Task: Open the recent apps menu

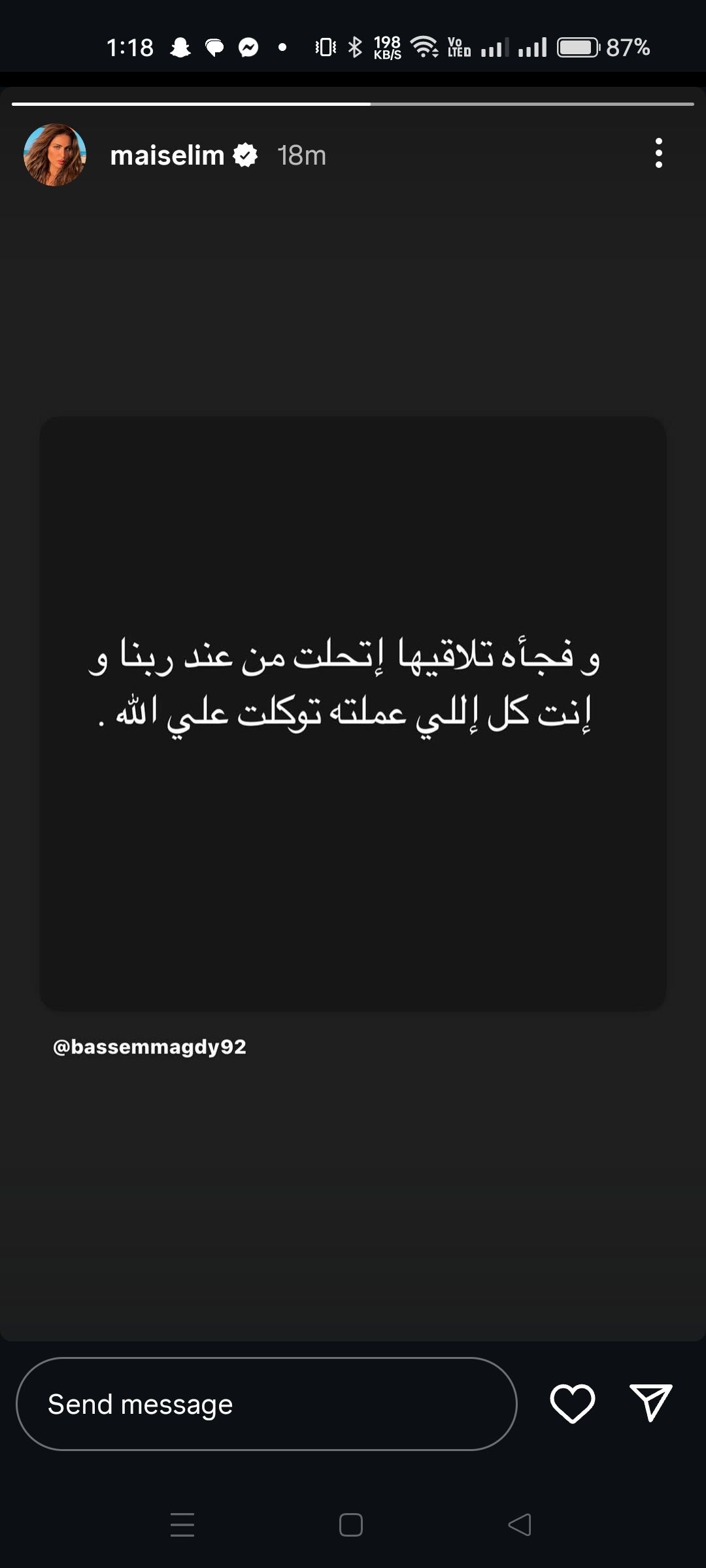Action: point(182,1525)
